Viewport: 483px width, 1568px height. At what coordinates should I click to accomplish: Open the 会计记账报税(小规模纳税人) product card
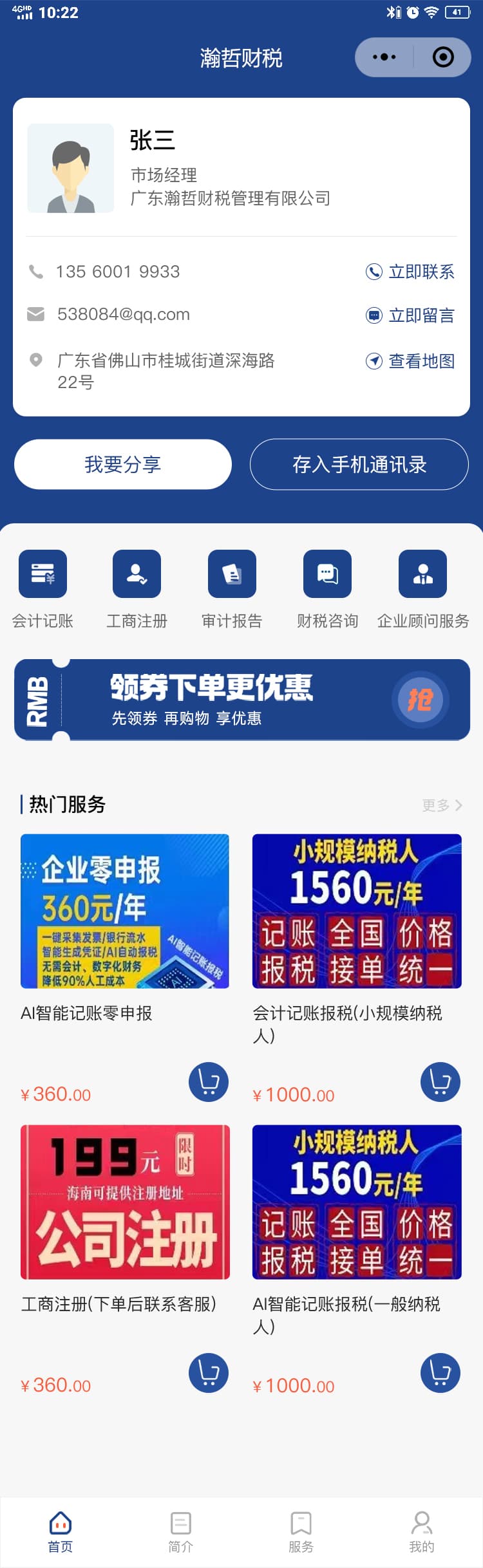(x=357, y=911)
